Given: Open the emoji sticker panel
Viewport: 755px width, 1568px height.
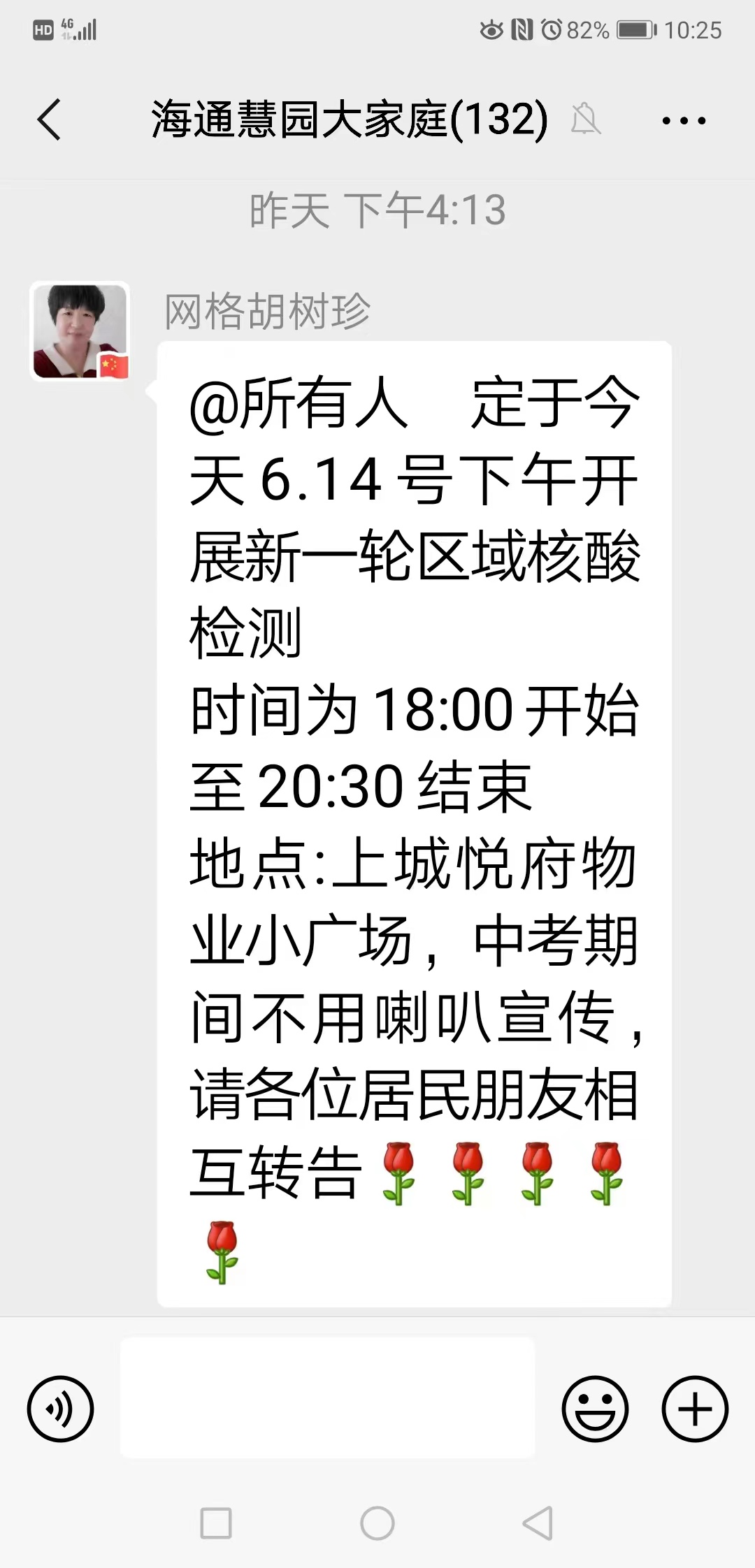Looking at the screenshot, I should (595, 1409).
